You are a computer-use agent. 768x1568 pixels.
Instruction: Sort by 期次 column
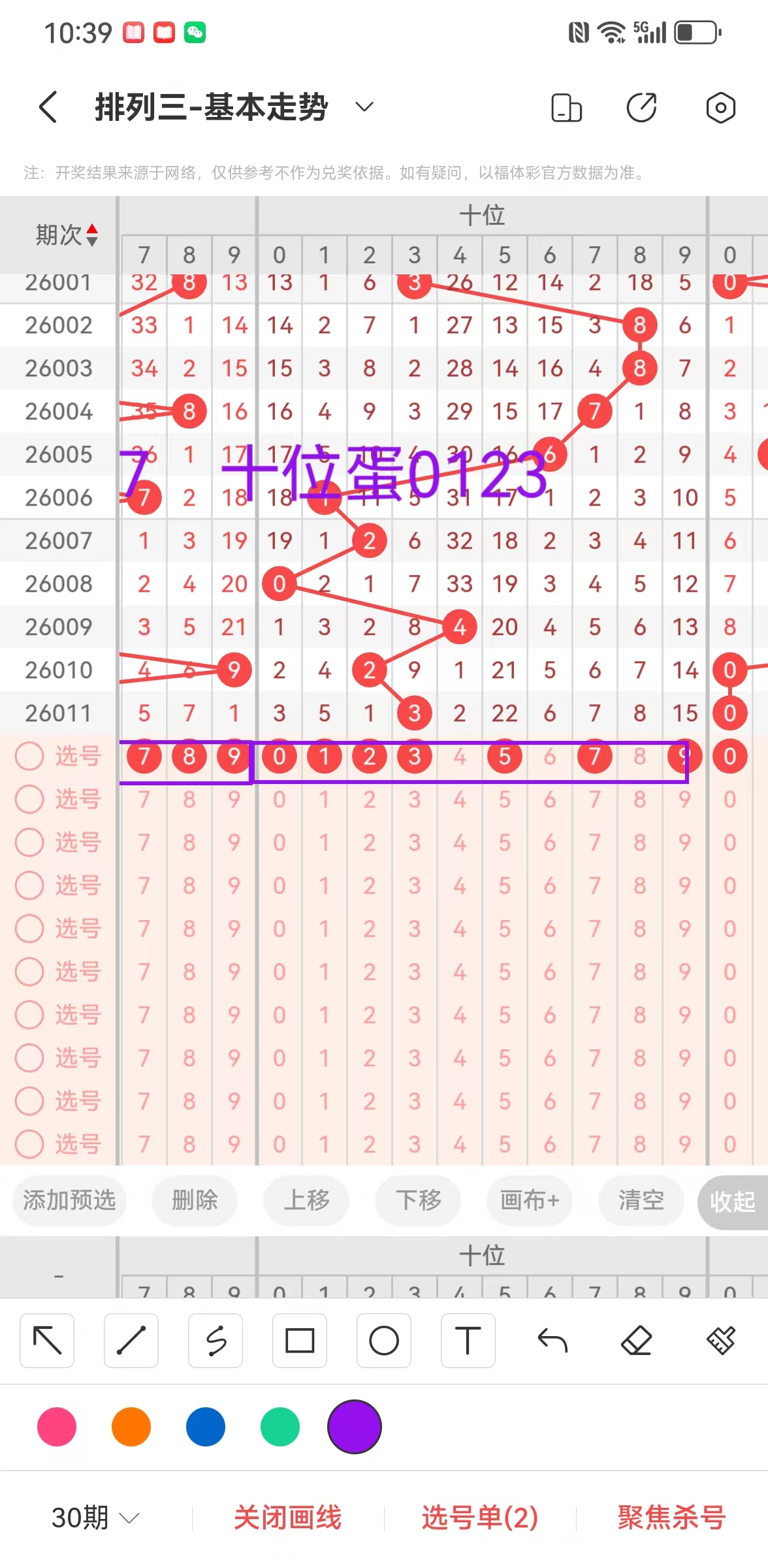click(67, 235)
